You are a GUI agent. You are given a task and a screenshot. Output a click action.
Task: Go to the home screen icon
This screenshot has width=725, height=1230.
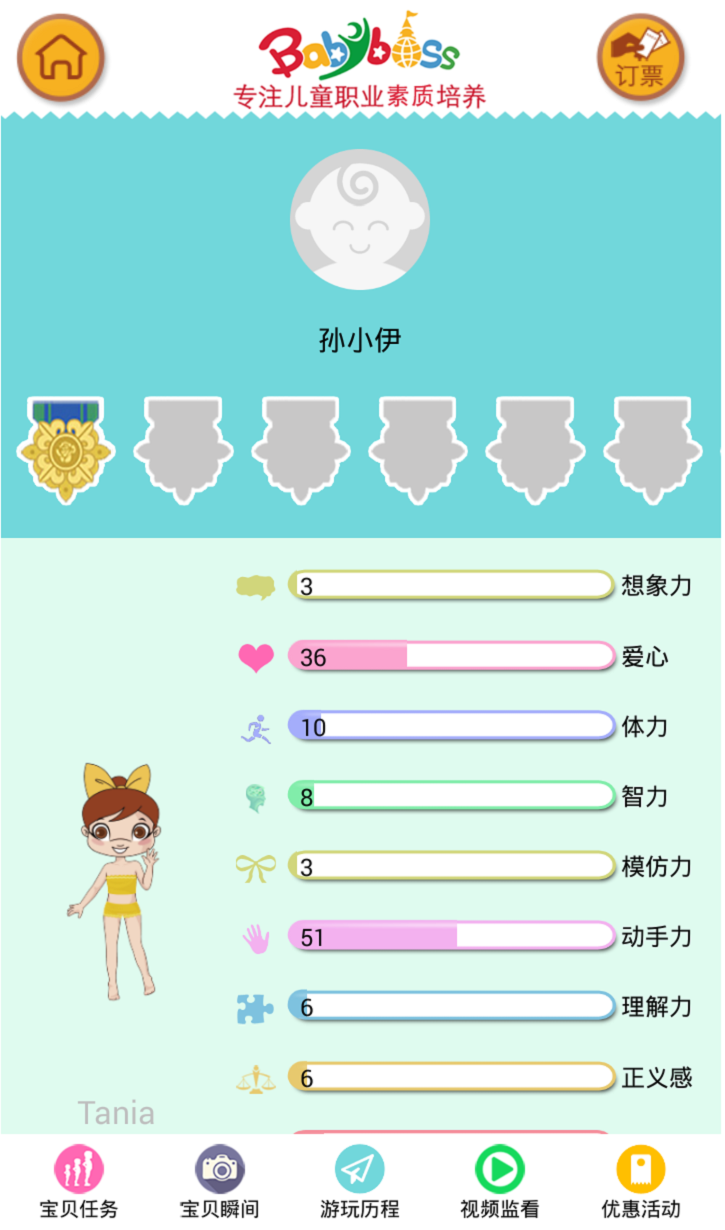coord(61,58)
